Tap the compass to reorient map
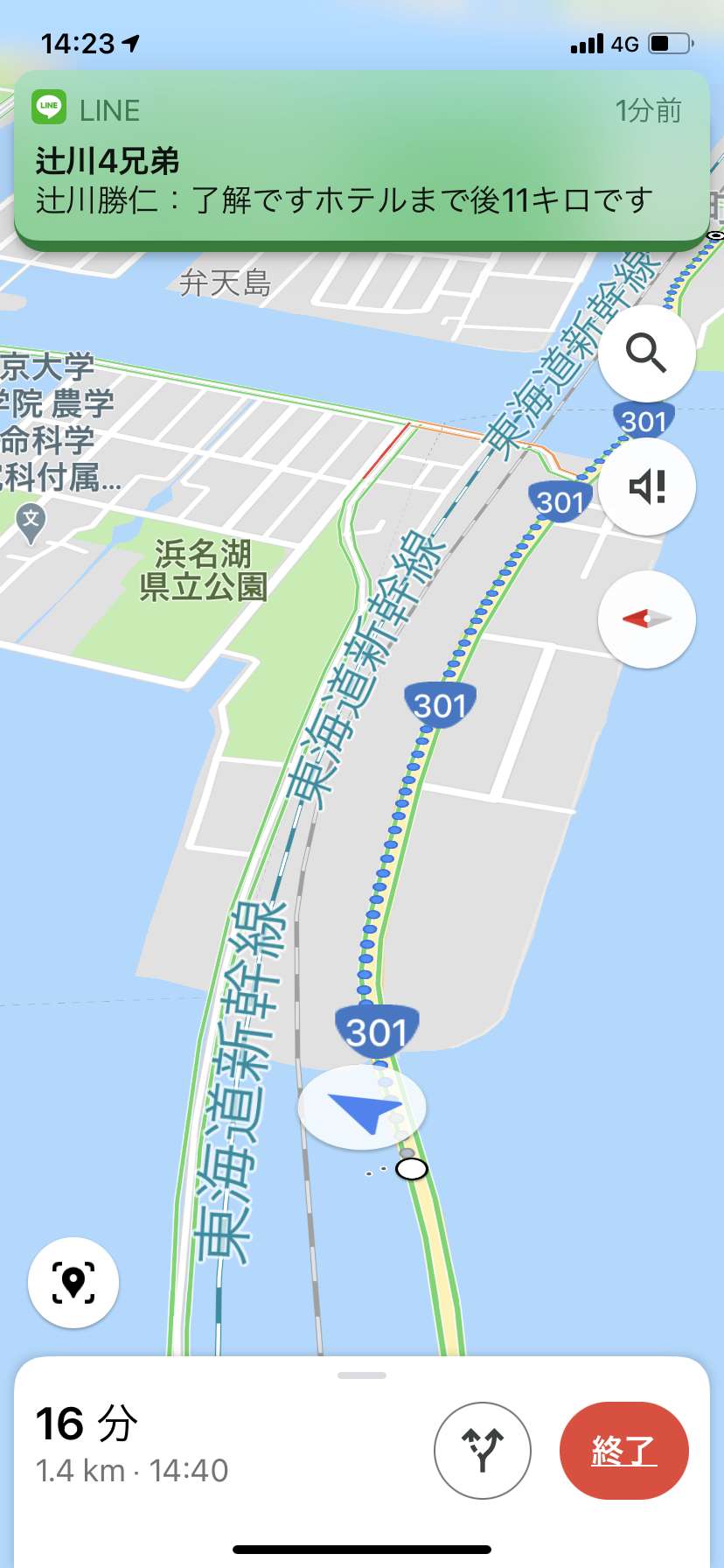Screen dimensions: 724x1568 pos(646,619)
